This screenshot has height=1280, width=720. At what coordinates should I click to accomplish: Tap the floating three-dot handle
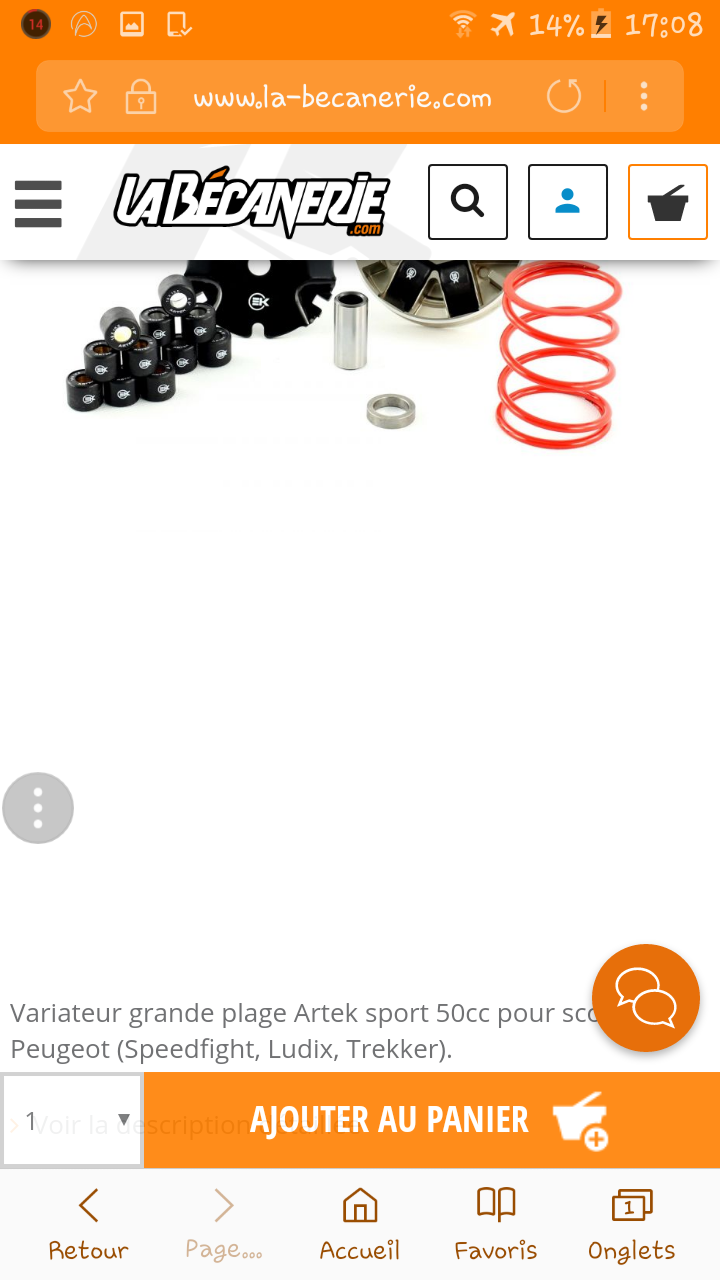pos(38,808)
